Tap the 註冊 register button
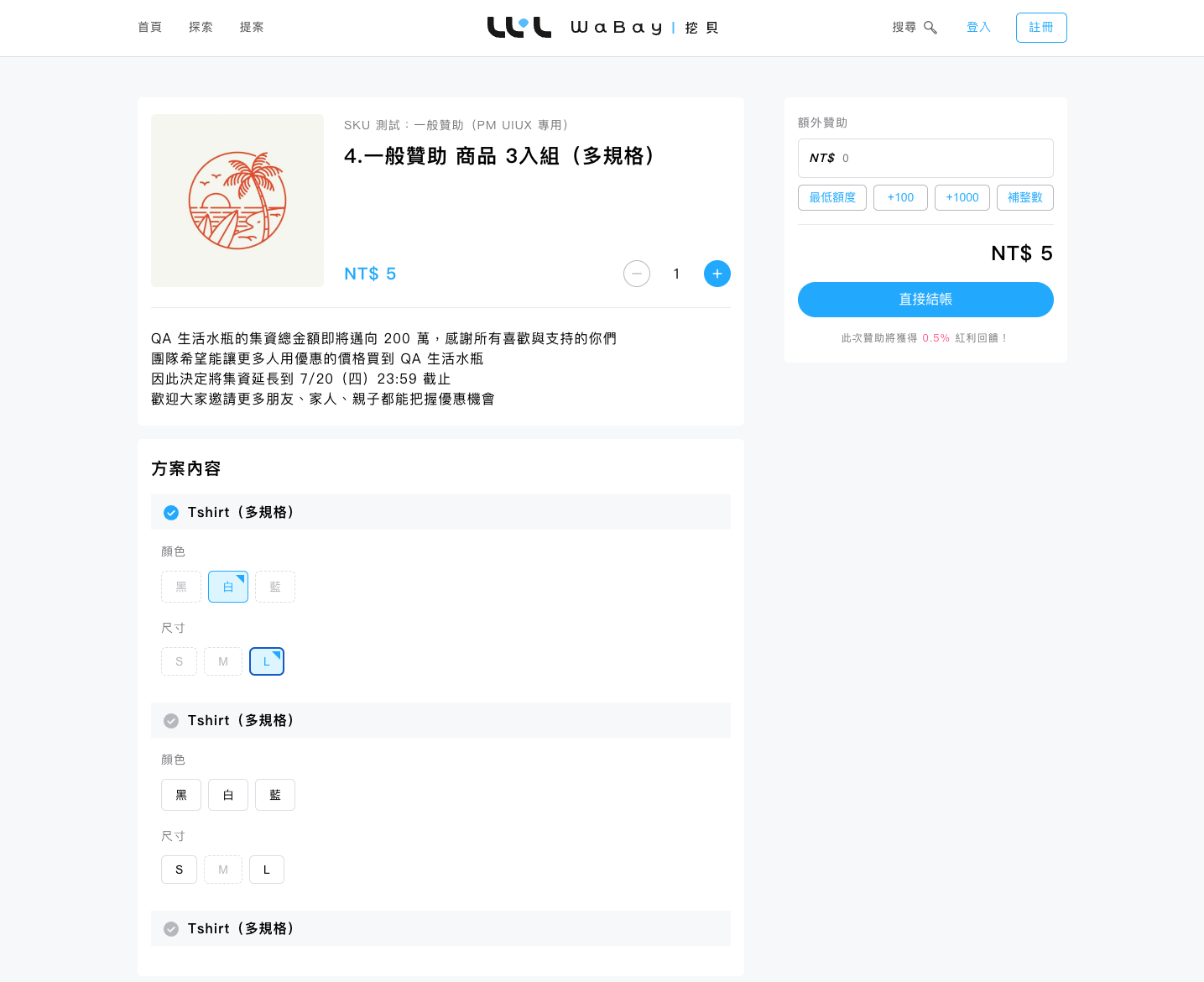The image size is (1204, 982). click(1040, 28)
